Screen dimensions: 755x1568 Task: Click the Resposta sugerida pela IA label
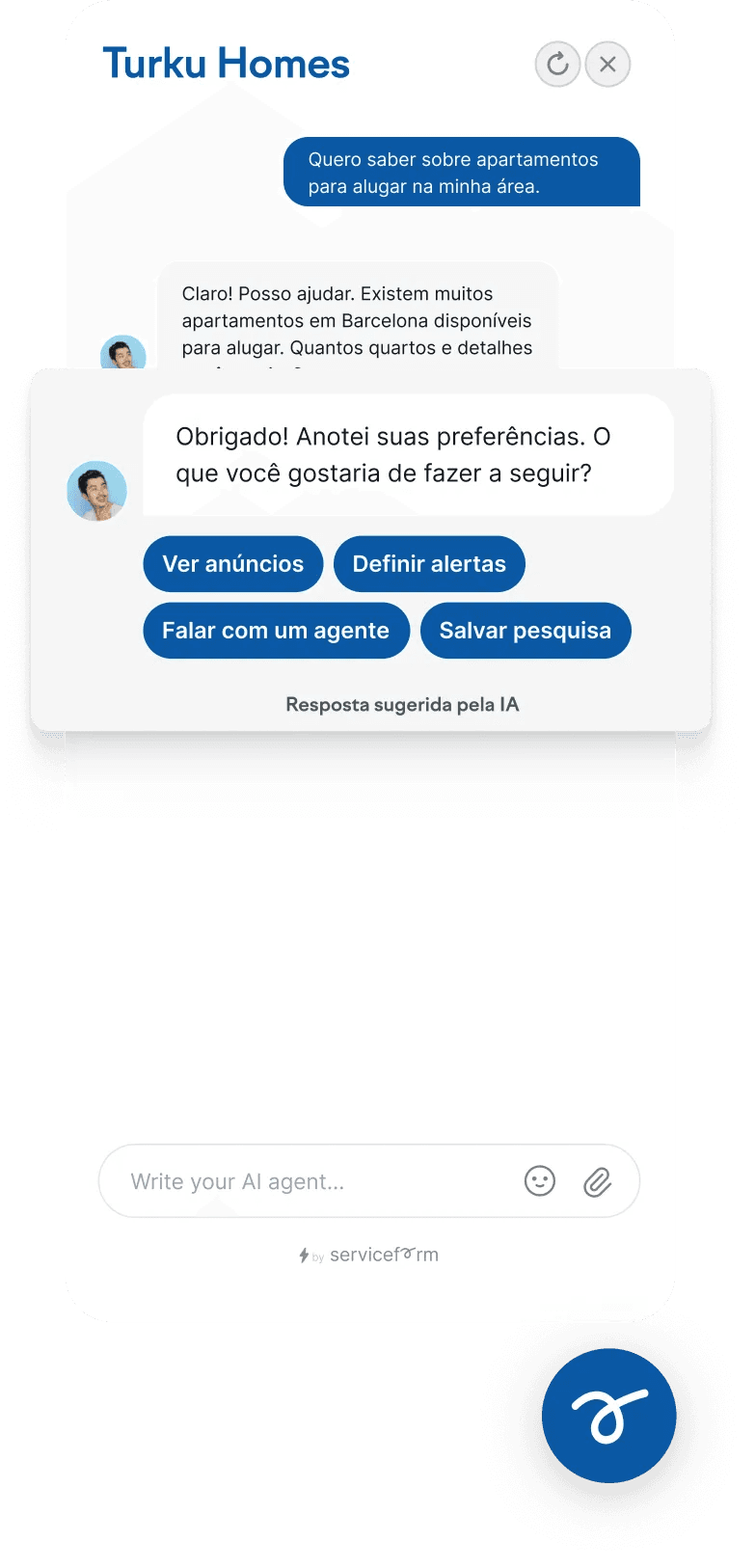click(401, 705)
